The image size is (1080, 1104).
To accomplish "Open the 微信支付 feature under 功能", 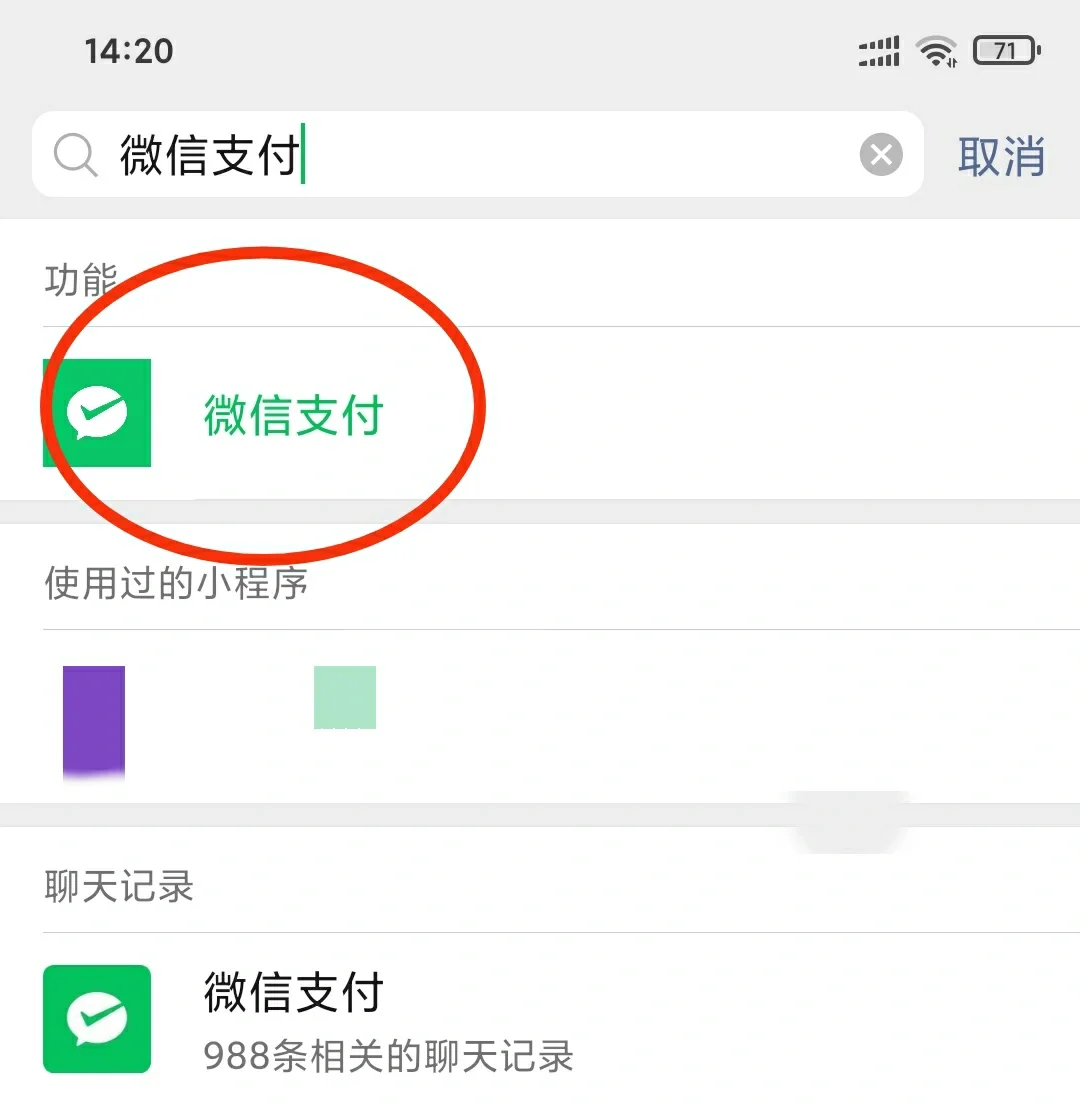I will 293,417.
